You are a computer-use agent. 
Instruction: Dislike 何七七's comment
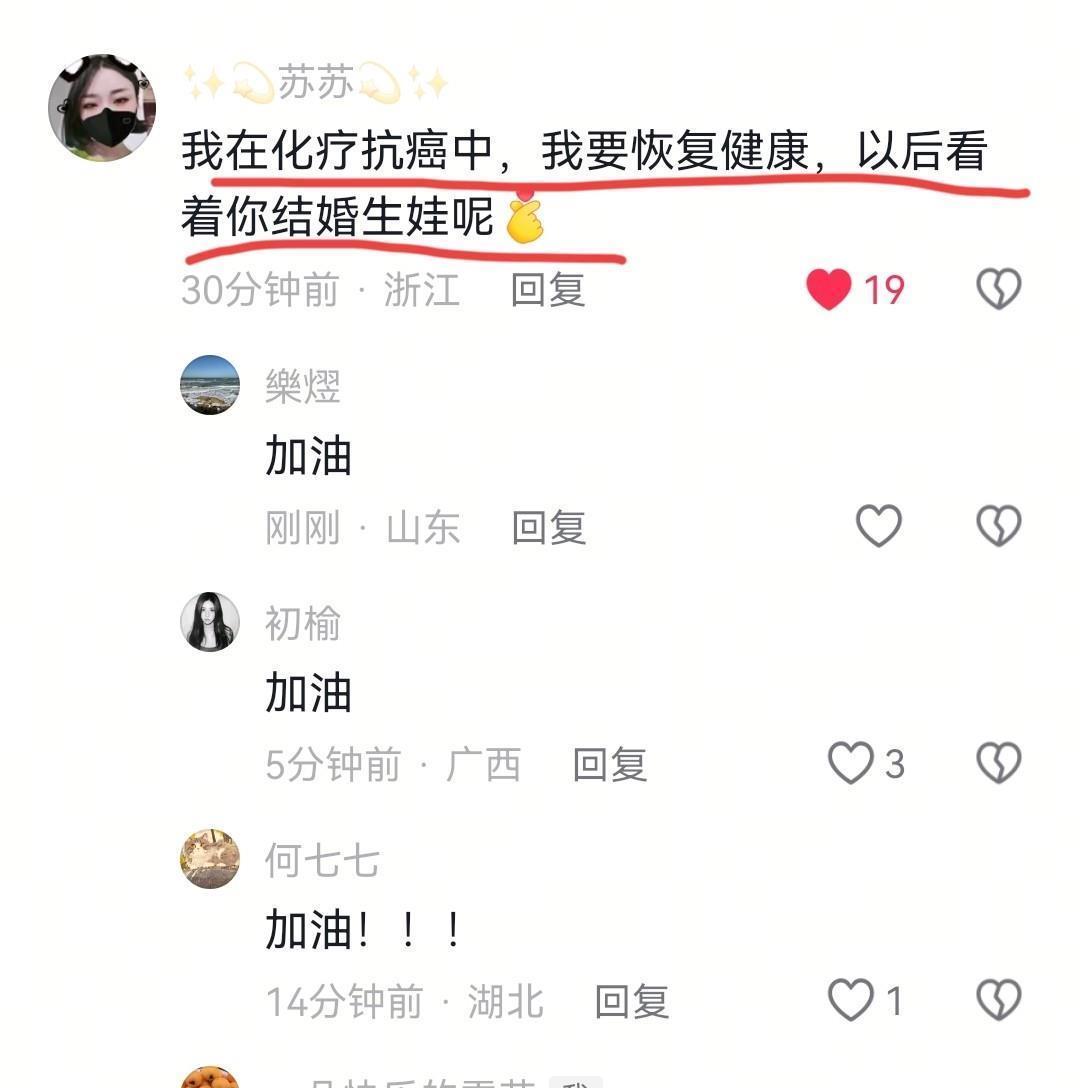998,1000
